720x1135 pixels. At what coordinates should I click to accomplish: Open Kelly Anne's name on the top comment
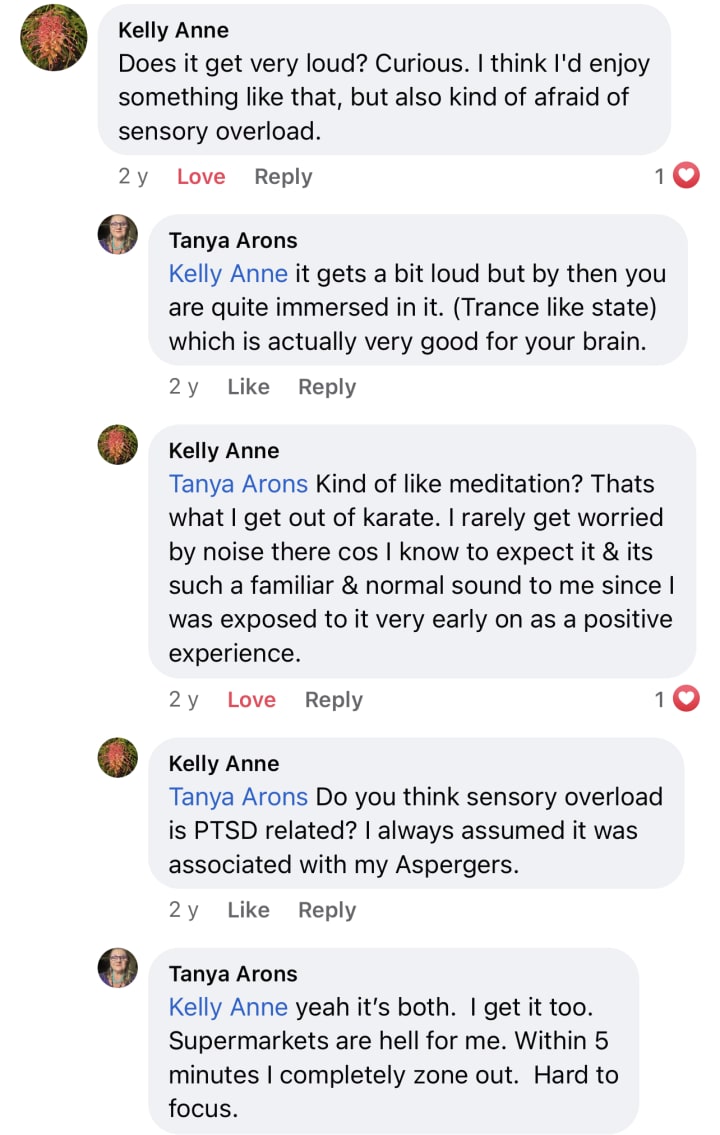tap(171, 30)
